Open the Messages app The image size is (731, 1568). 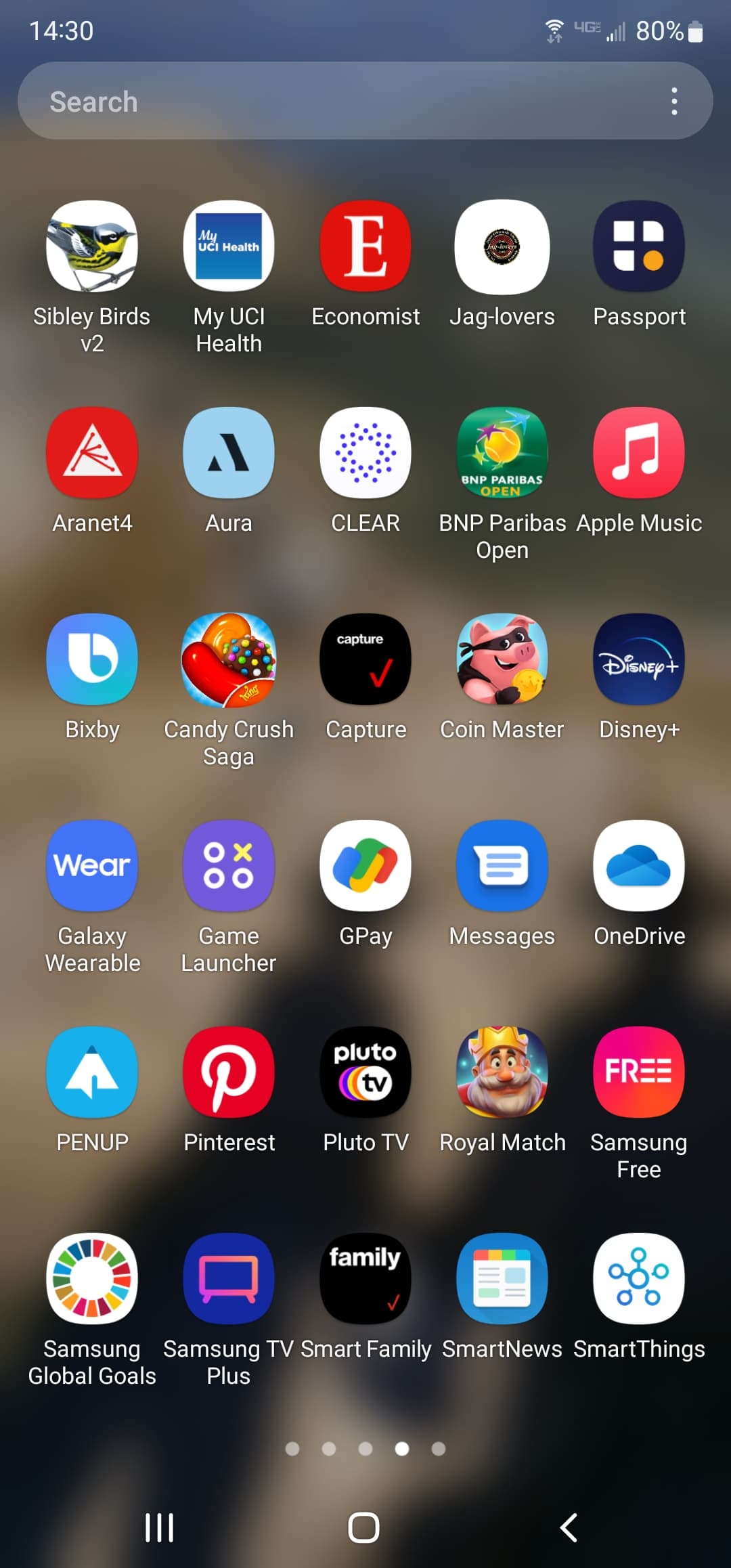tap(502, 866)
